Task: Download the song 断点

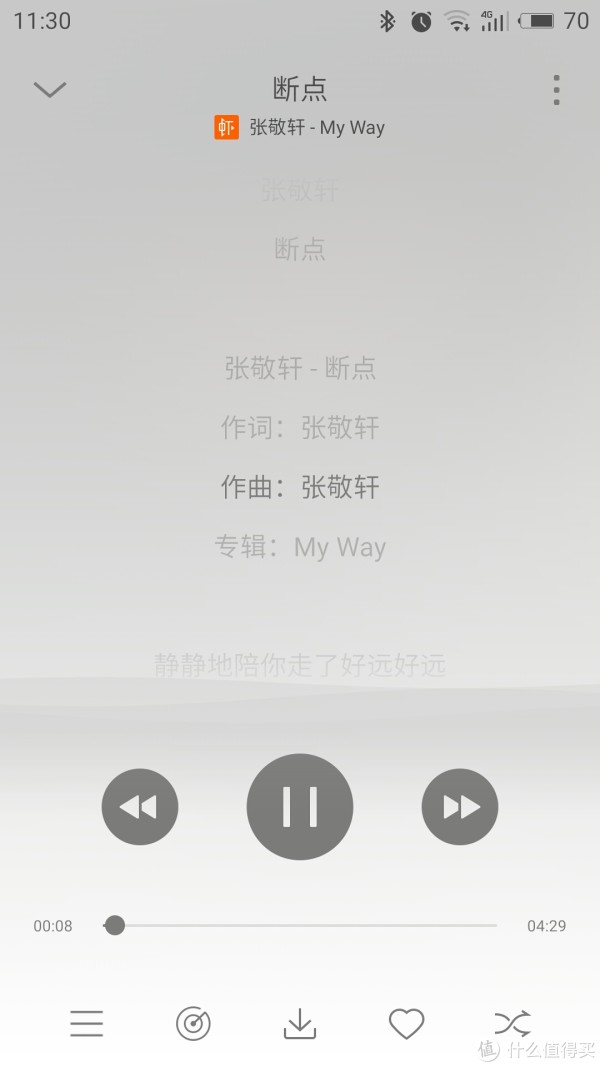Action: tap(300, 1023)
